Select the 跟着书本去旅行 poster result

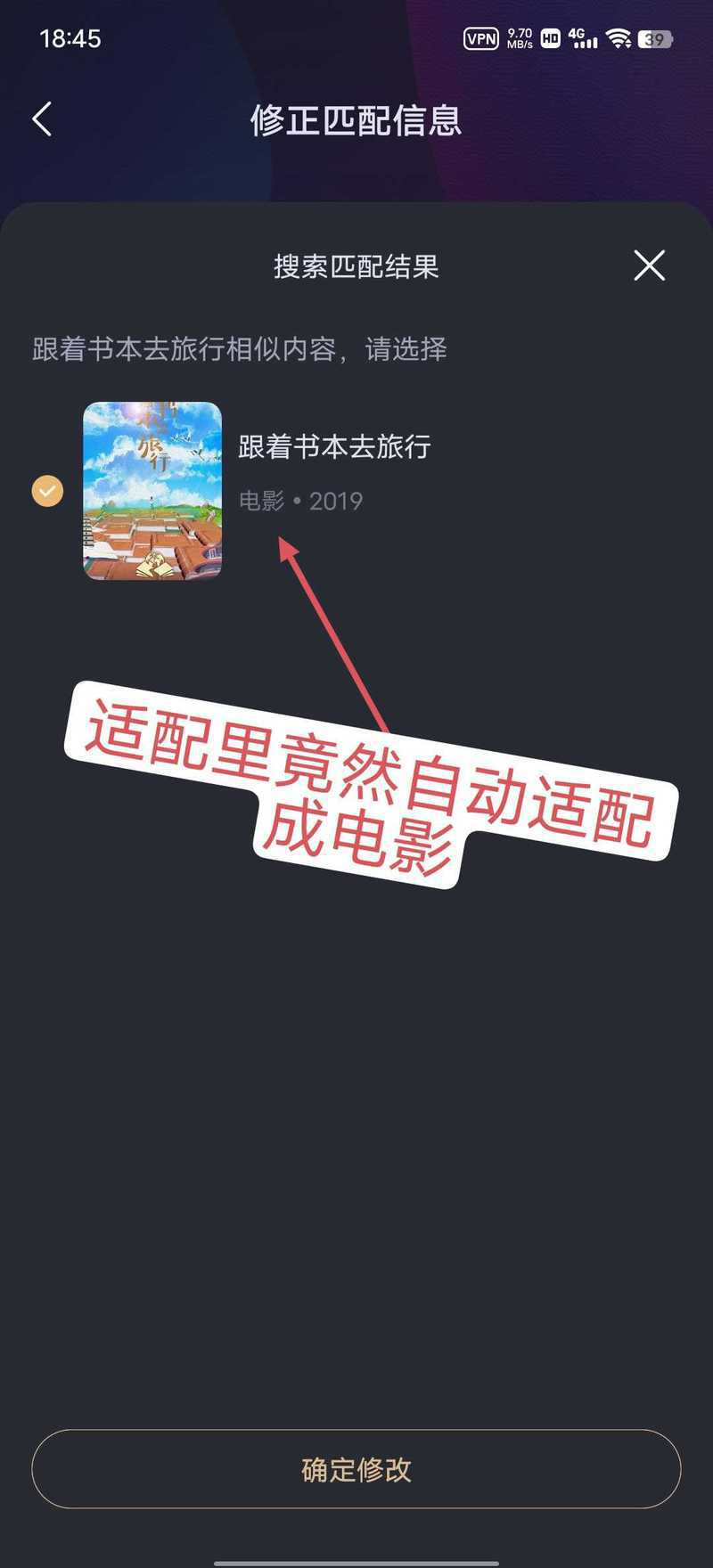tap(152, 491)
